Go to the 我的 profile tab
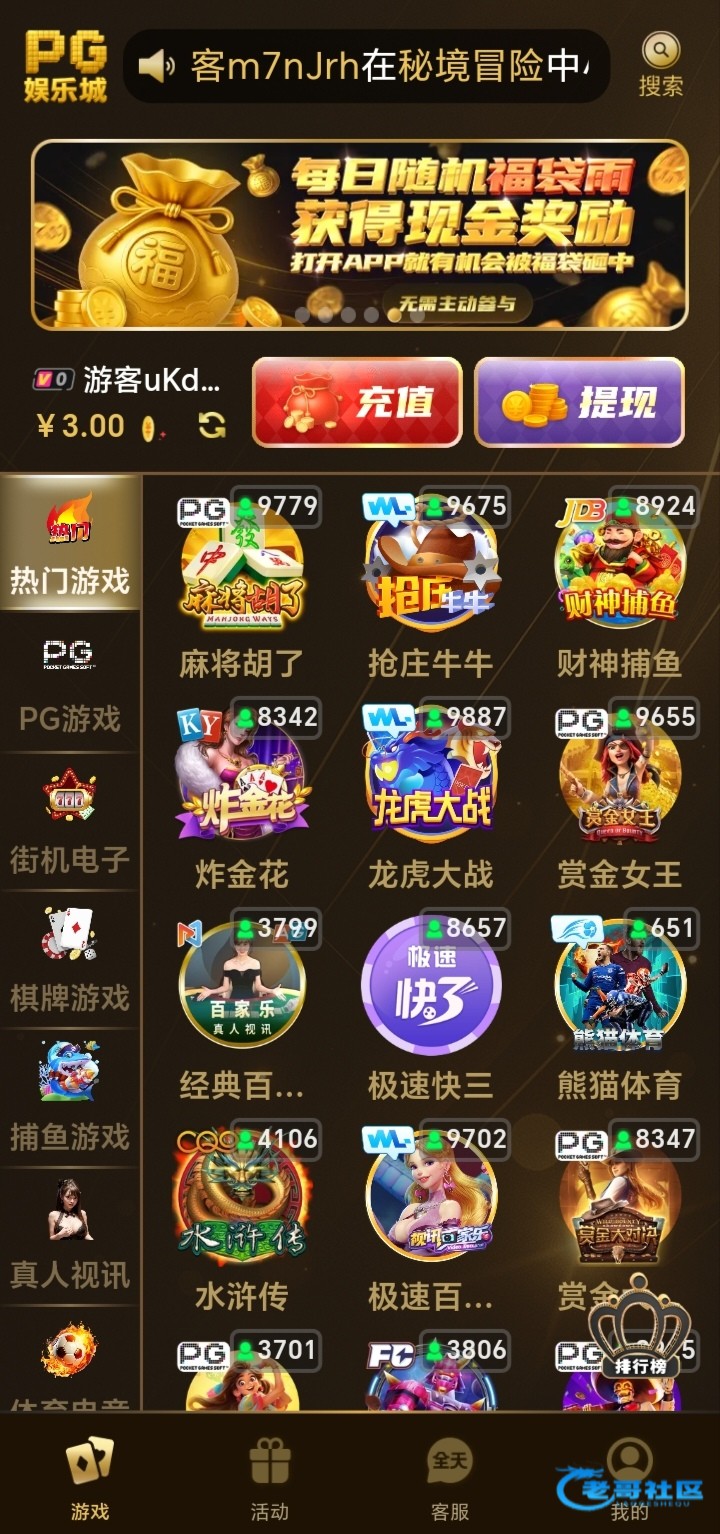Viewport: 720px width, 1534px height. [x=629, y=1480]
